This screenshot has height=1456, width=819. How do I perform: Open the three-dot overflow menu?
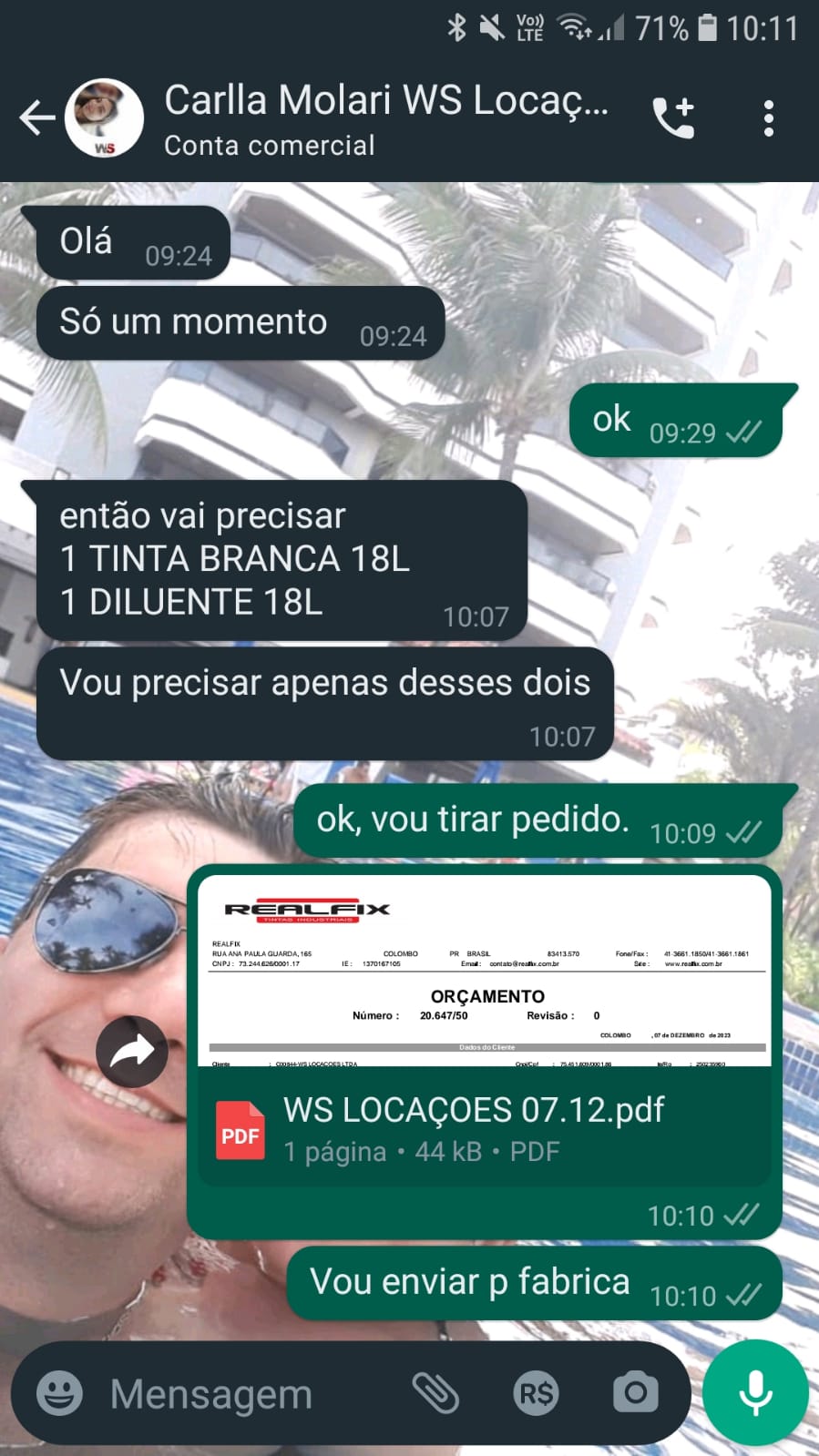pos(769,118)
